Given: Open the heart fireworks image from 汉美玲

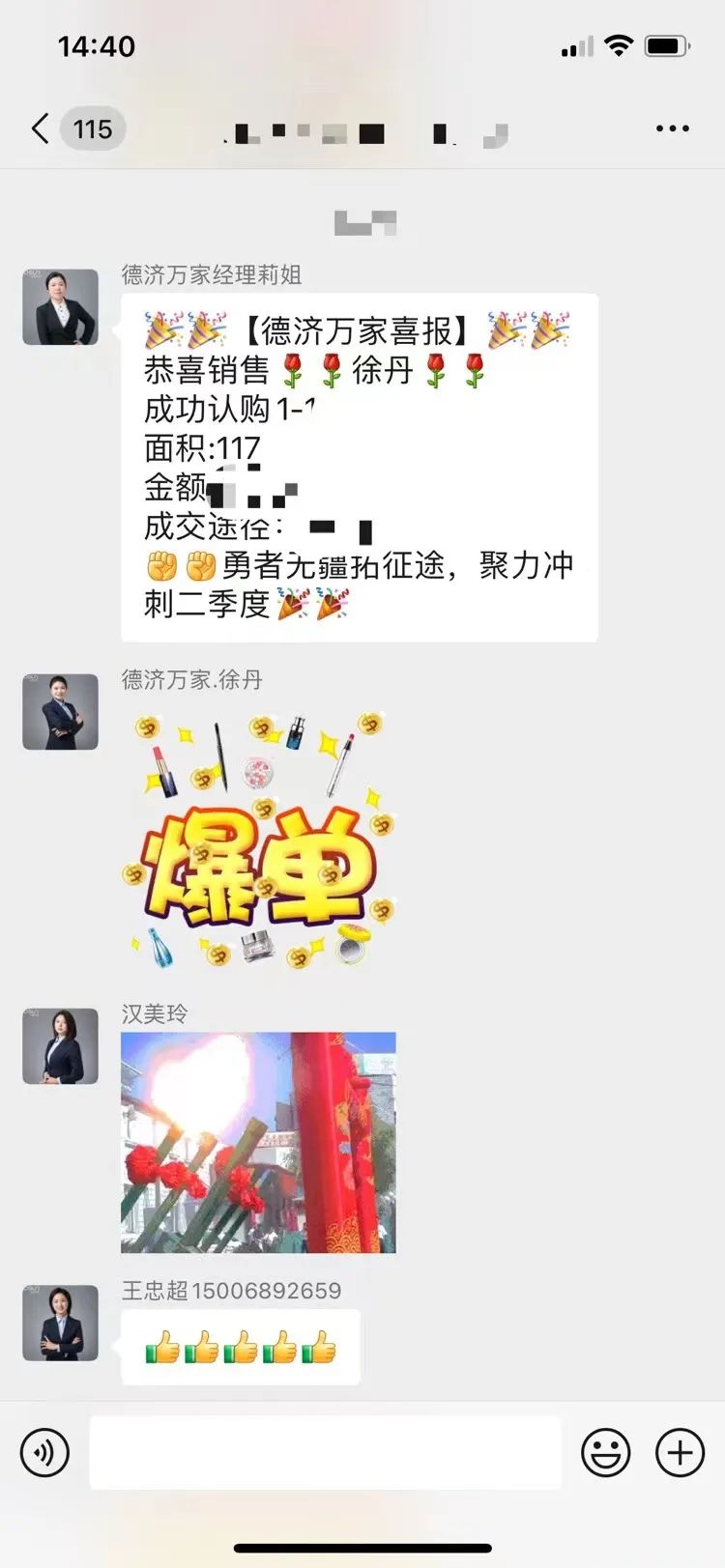Looking at the screenshot, I should 258,1143.
